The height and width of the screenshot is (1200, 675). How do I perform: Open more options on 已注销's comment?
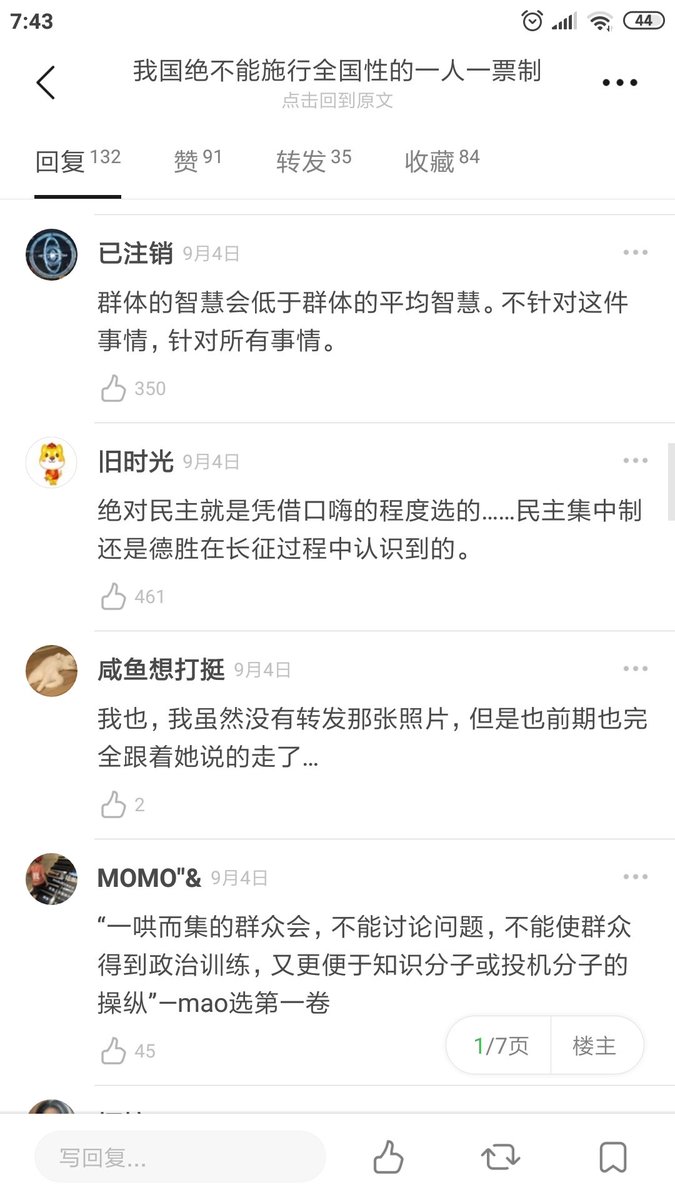635,253
